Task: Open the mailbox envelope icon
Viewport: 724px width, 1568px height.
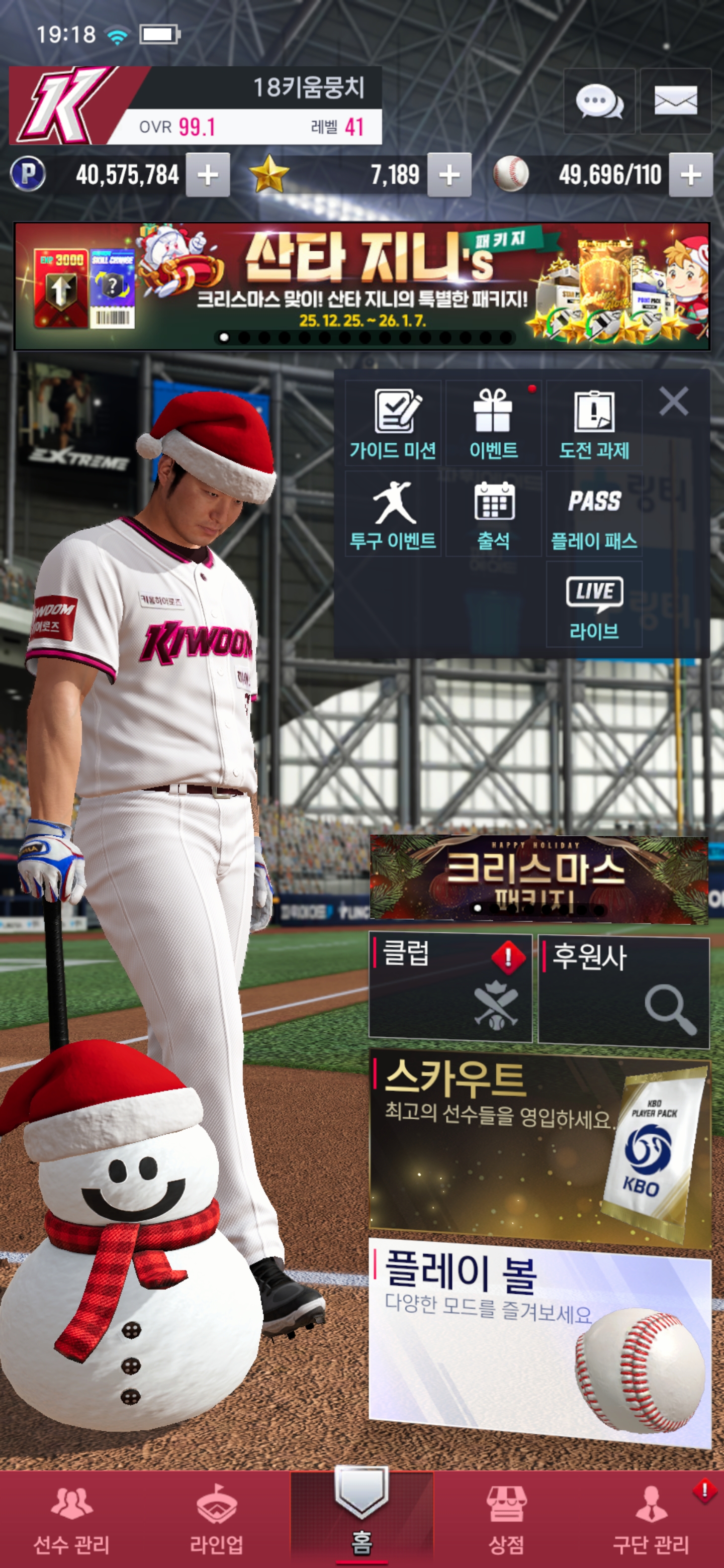Action: [675, 101]
